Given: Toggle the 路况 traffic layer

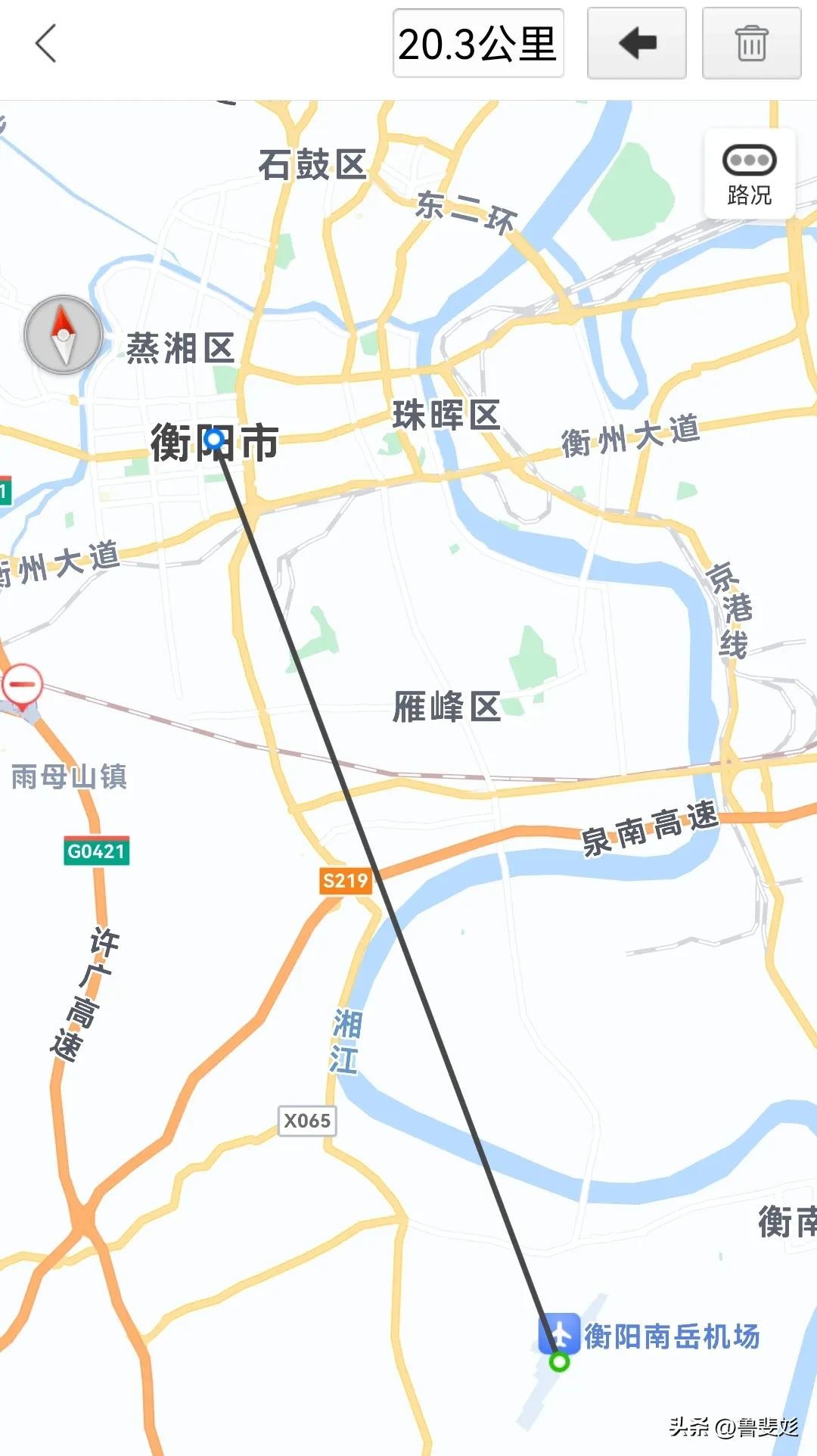Looking at the screenshot, I should [x=749, y=175].
